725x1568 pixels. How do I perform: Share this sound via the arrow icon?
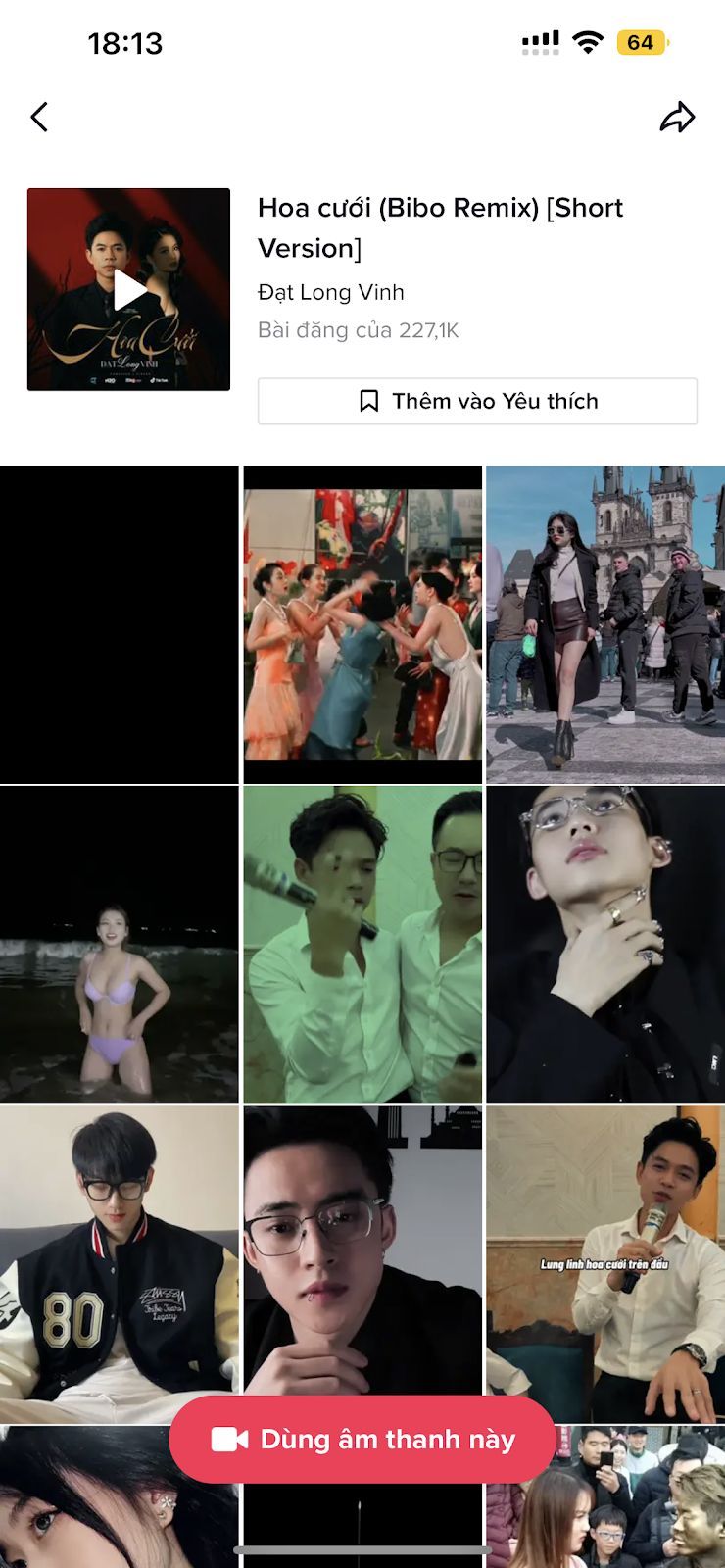click(677, 118)
